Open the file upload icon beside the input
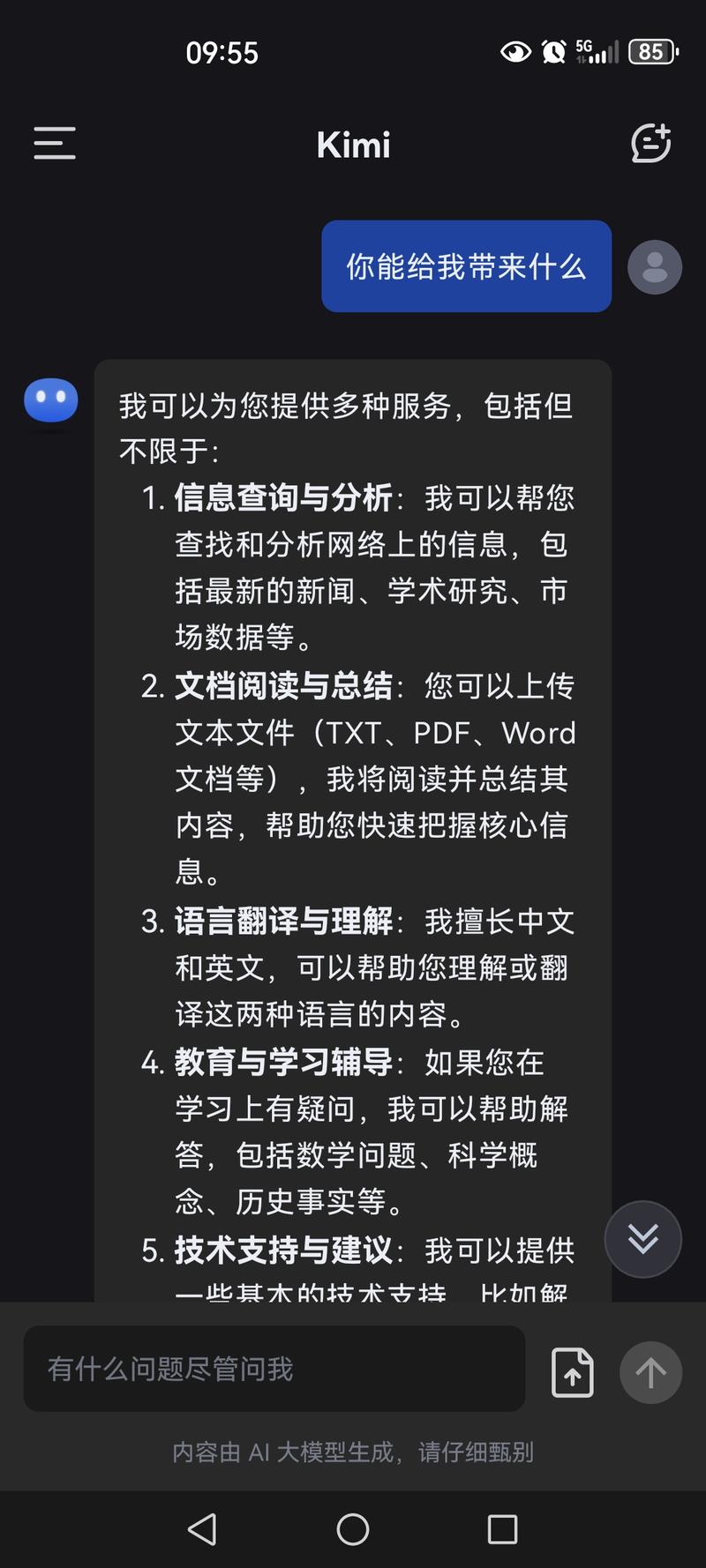The width and height of the screenshot is (706, 1568). click(572, 1372)
